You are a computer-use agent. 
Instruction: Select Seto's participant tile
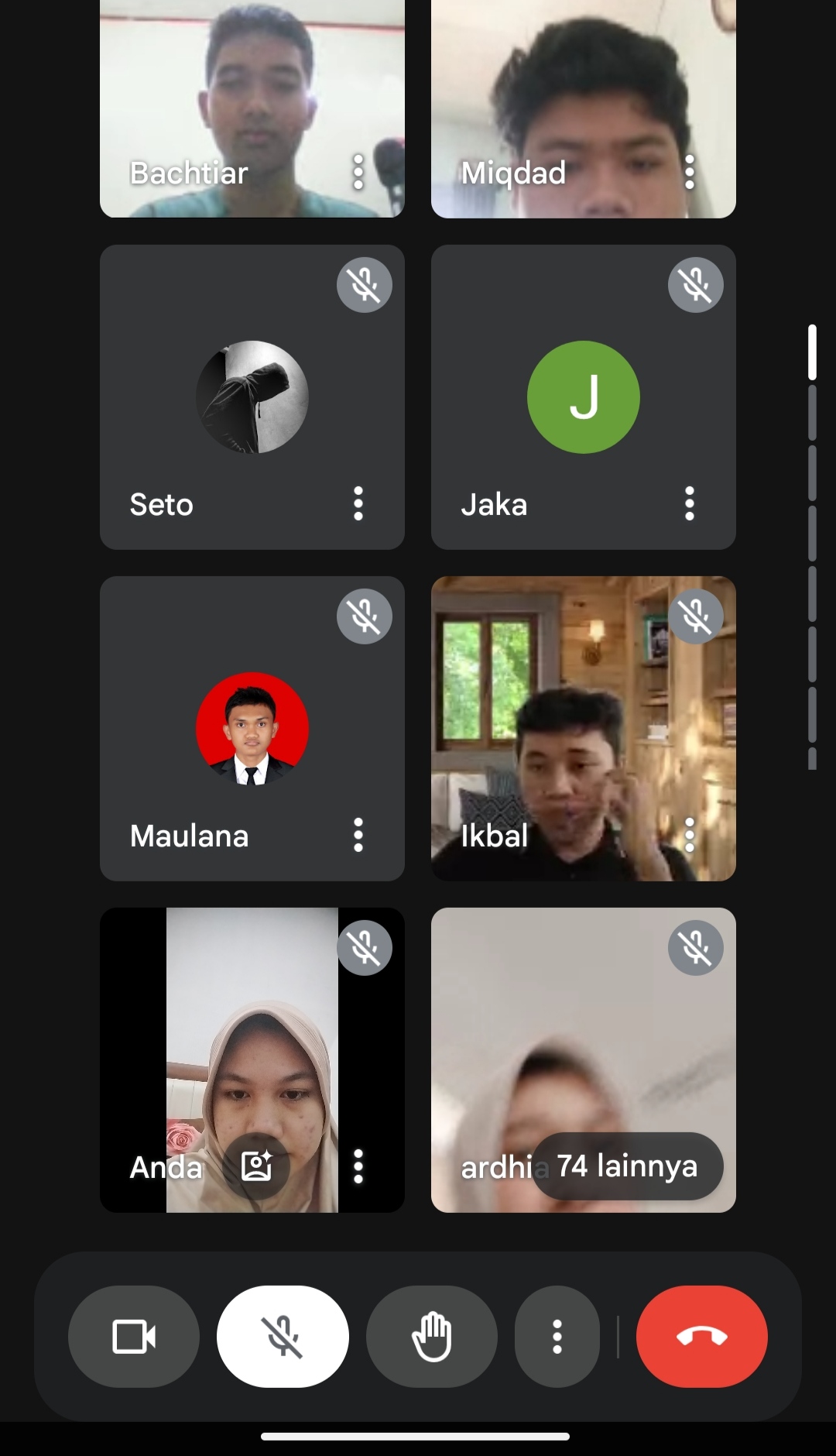pyautogui.click(x=252, y=397)
